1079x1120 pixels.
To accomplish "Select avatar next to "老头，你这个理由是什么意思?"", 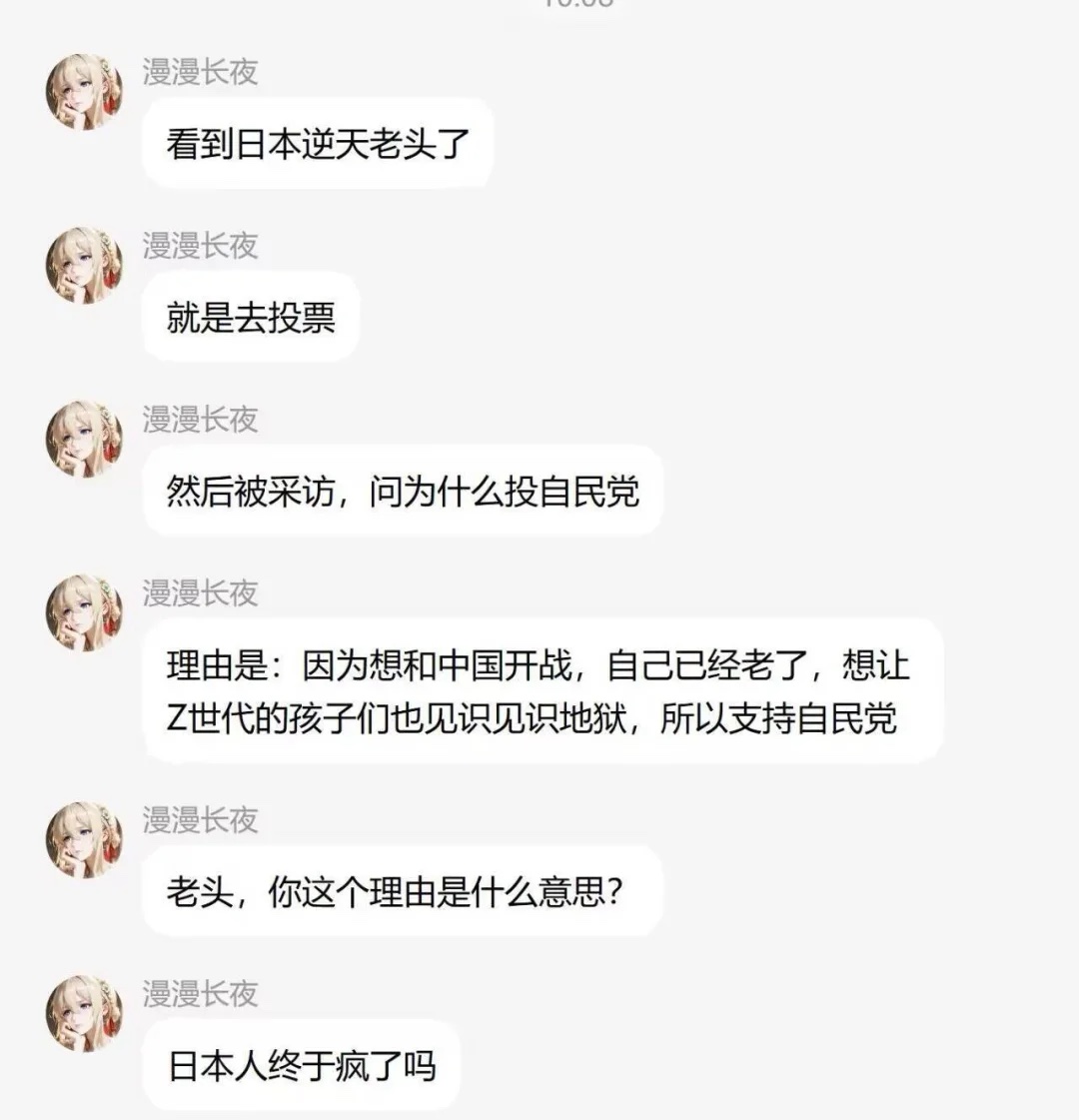I will click(x=84, y=840).
